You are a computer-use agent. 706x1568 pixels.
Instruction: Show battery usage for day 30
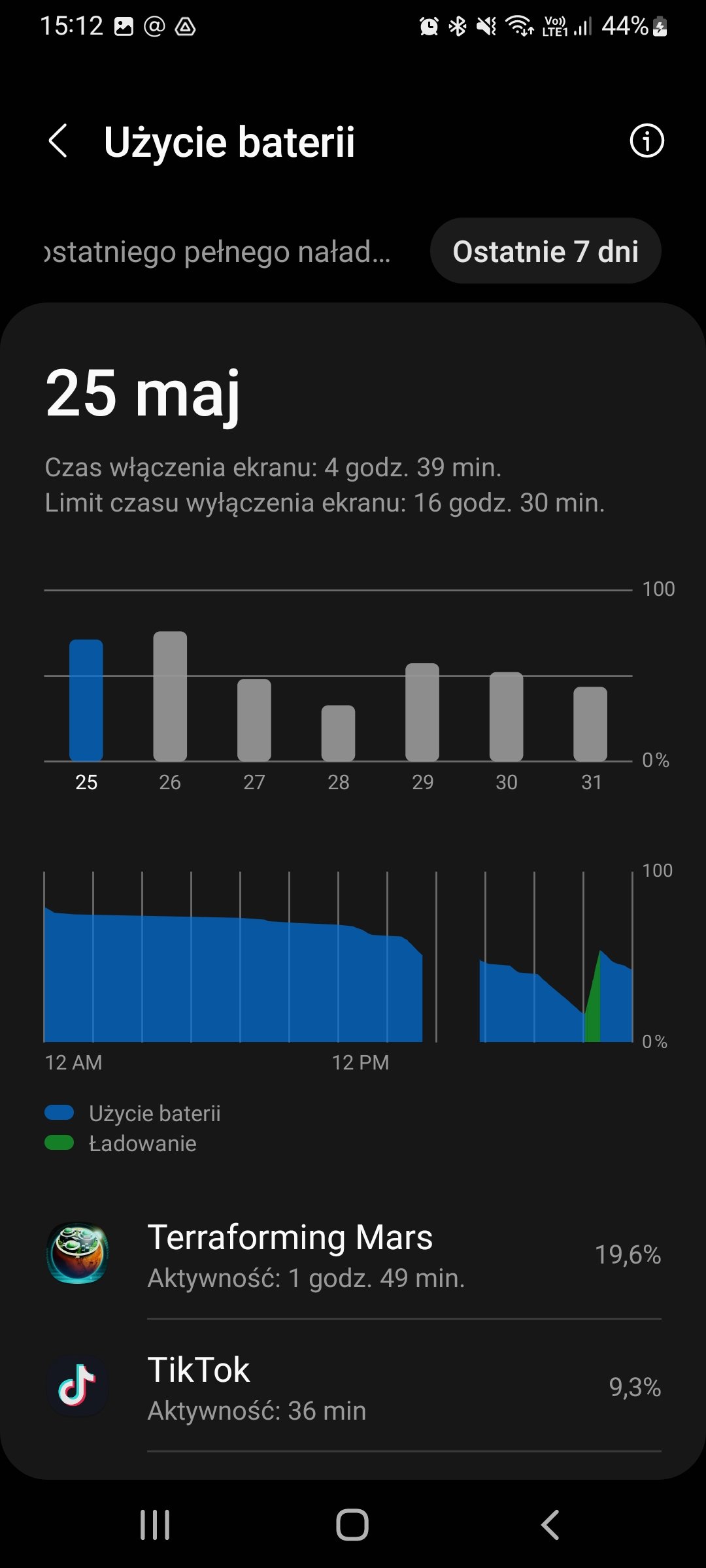507,717
